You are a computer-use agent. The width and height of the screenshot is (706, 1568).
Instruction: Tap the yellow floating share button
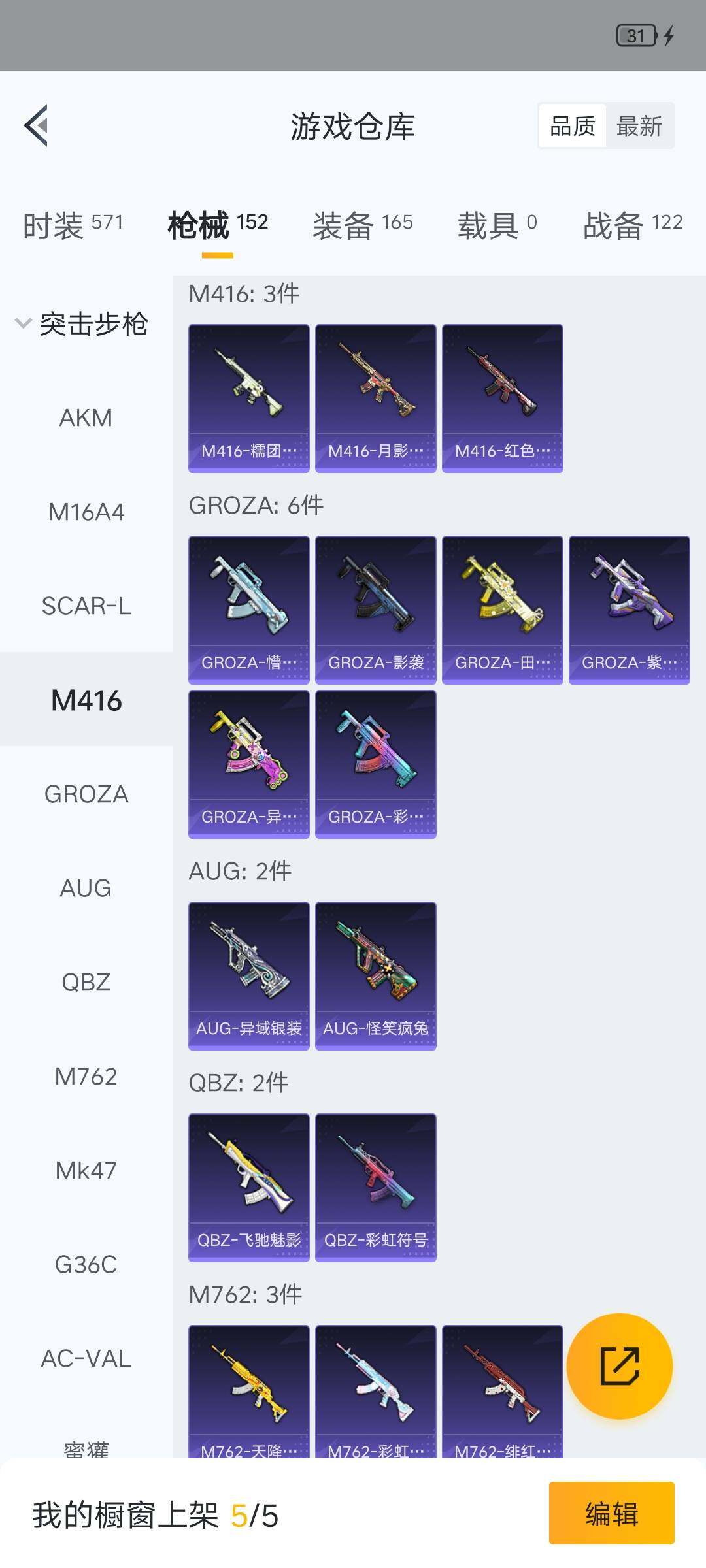tap(619, 1366)
